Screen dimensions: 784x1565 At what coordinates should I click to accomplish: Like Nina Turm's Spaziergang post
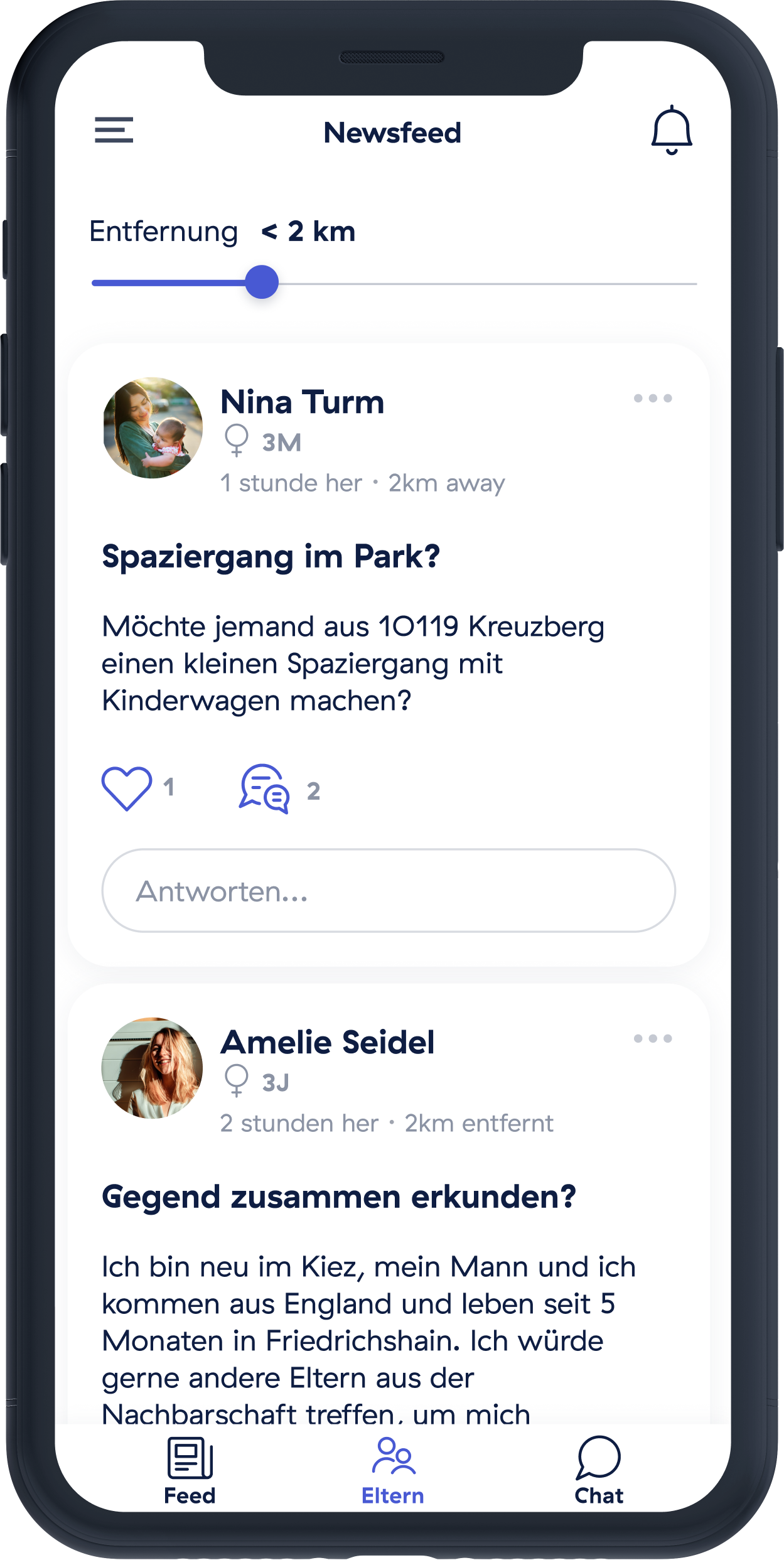127,788
